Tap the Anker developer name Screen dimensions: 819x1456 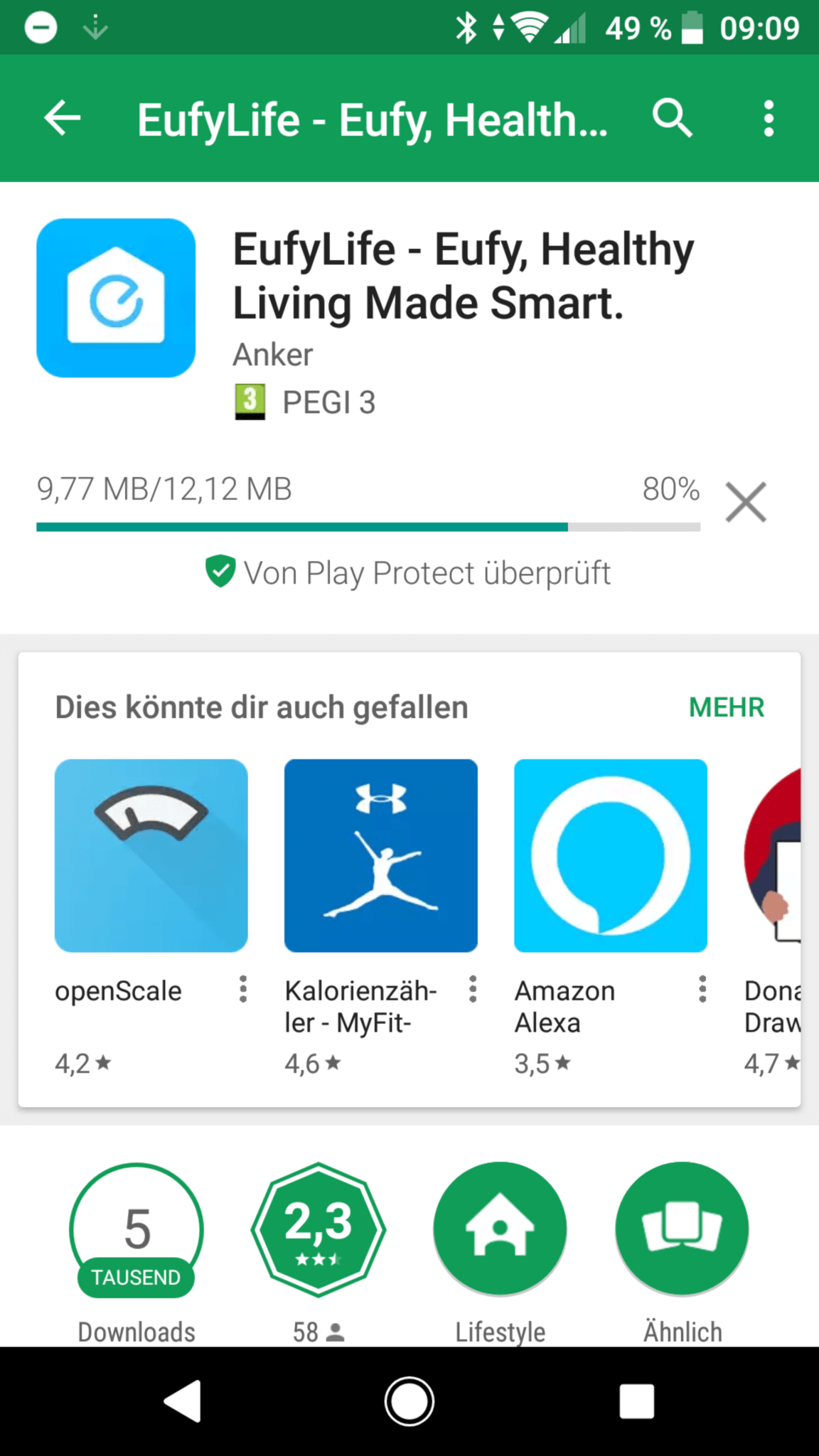(x=273, y=355)
